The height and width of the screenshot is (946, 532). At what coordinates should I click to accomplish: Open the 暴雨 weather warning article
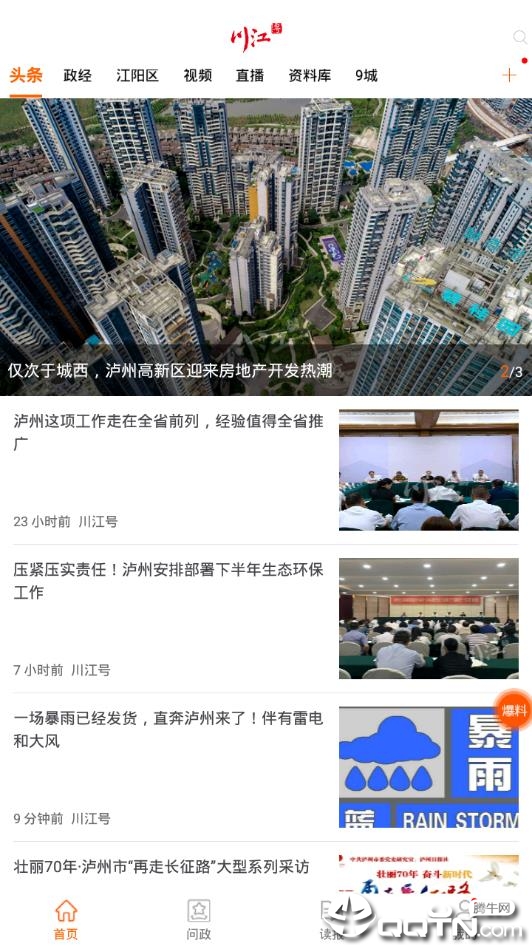(x=266, y=767)
